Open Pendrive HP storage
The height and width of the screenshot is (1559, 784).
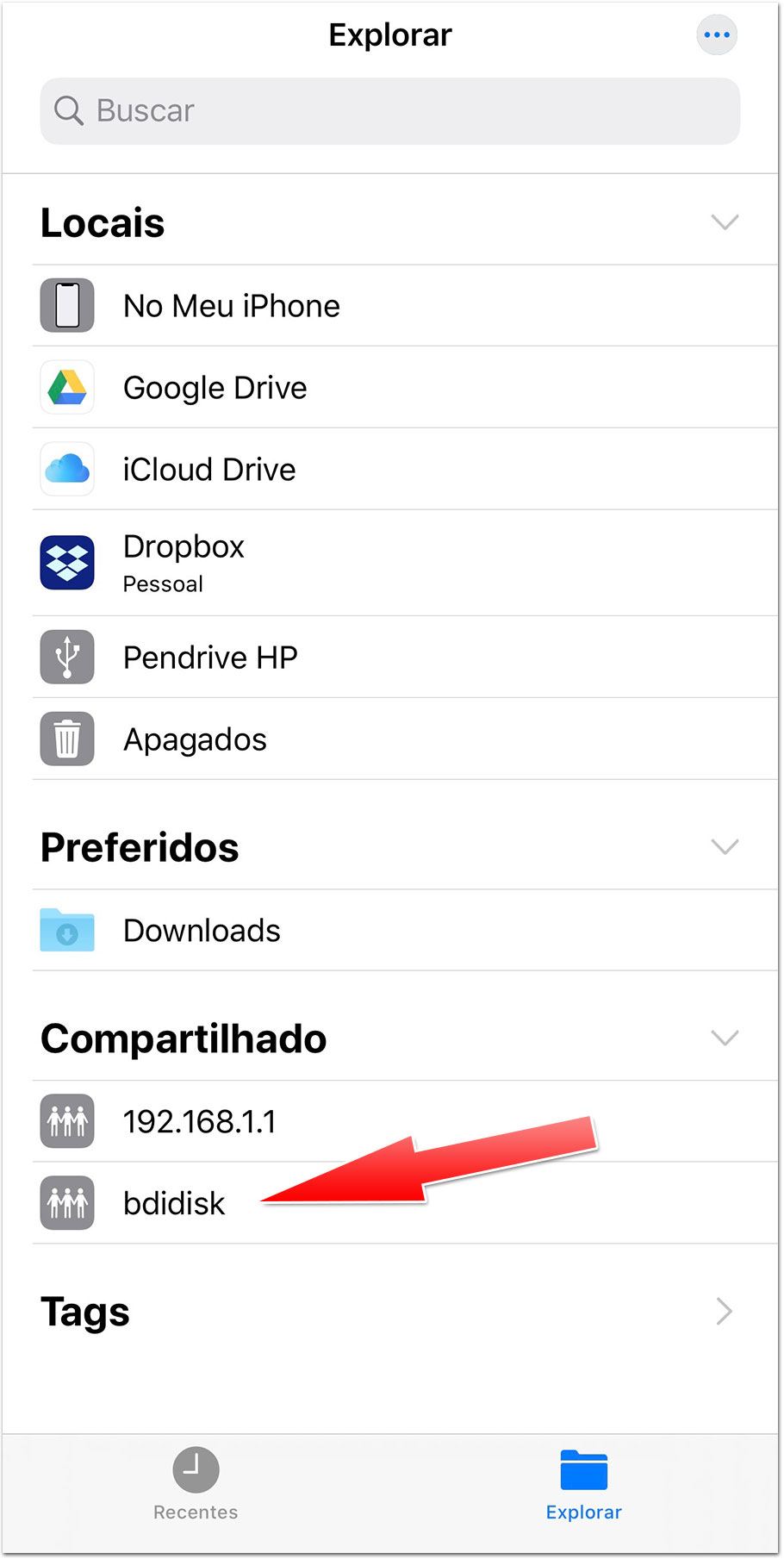click(405, 658)
